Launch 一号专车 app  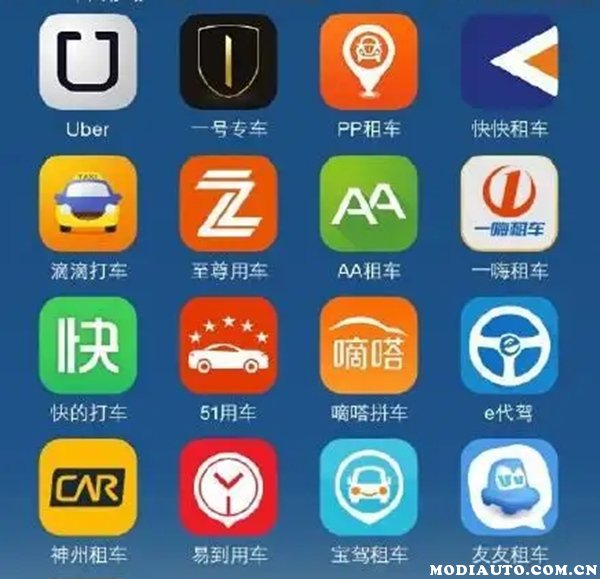point(228,61)
